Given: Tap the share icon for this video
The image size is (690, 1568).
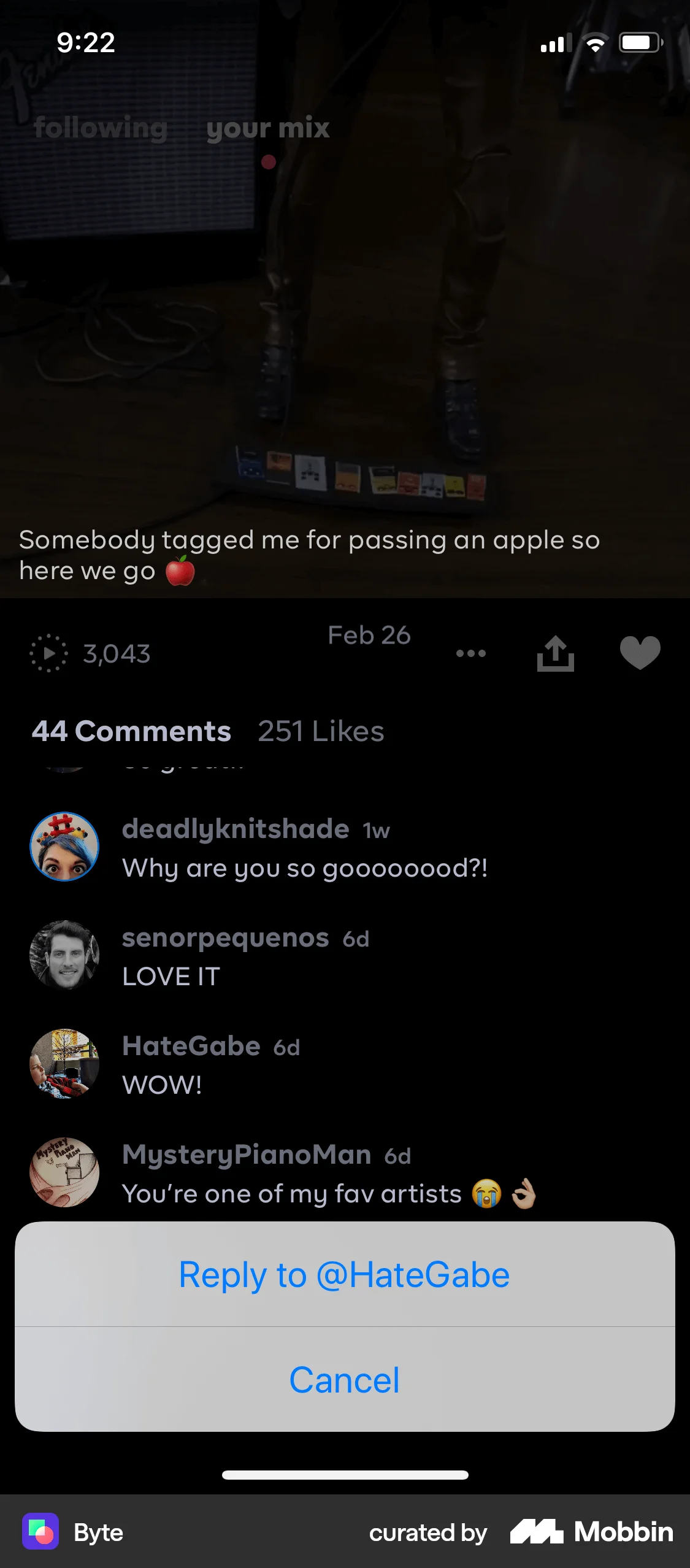Looking at the screenshot, I should tap(555, 652).
